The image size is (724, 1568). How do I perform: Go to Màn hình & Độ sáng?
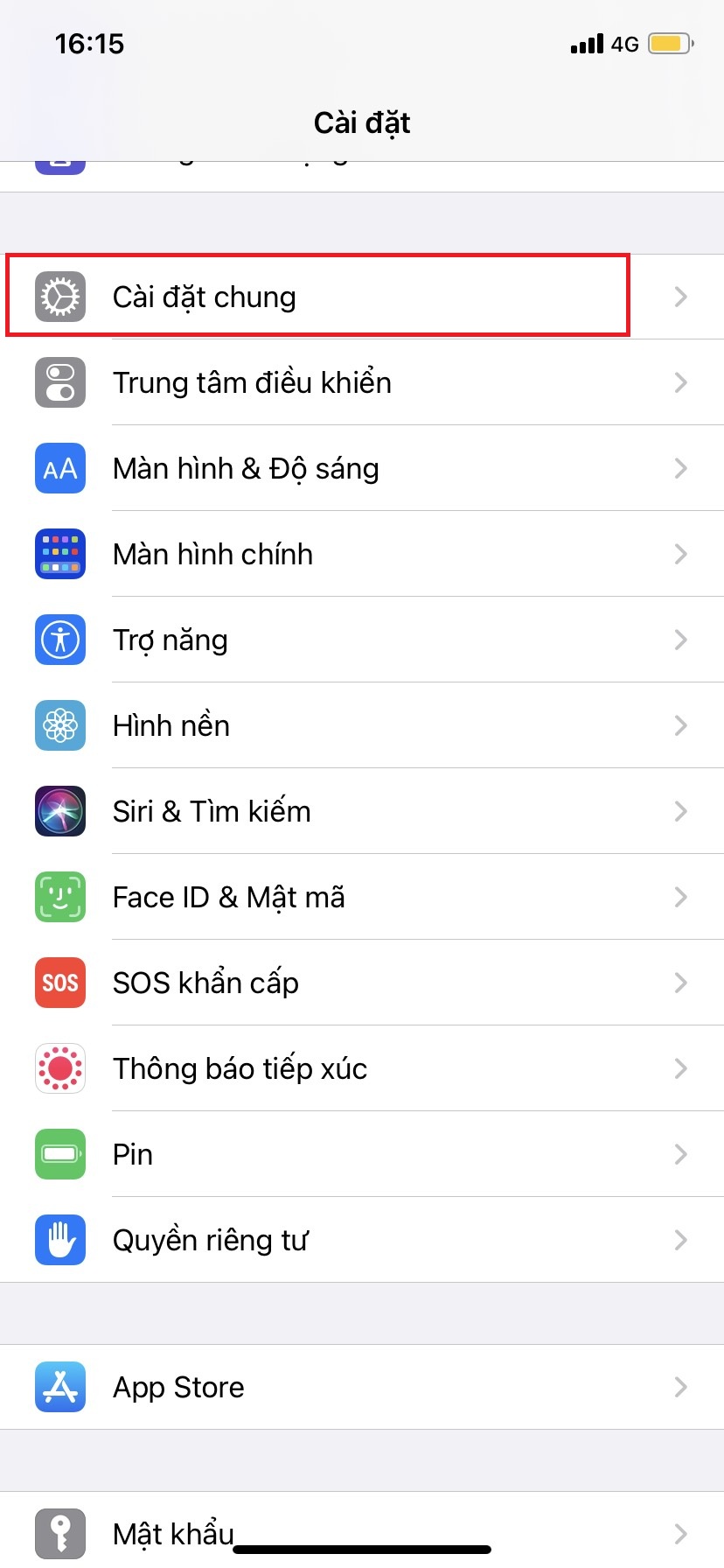pos(362,468)
